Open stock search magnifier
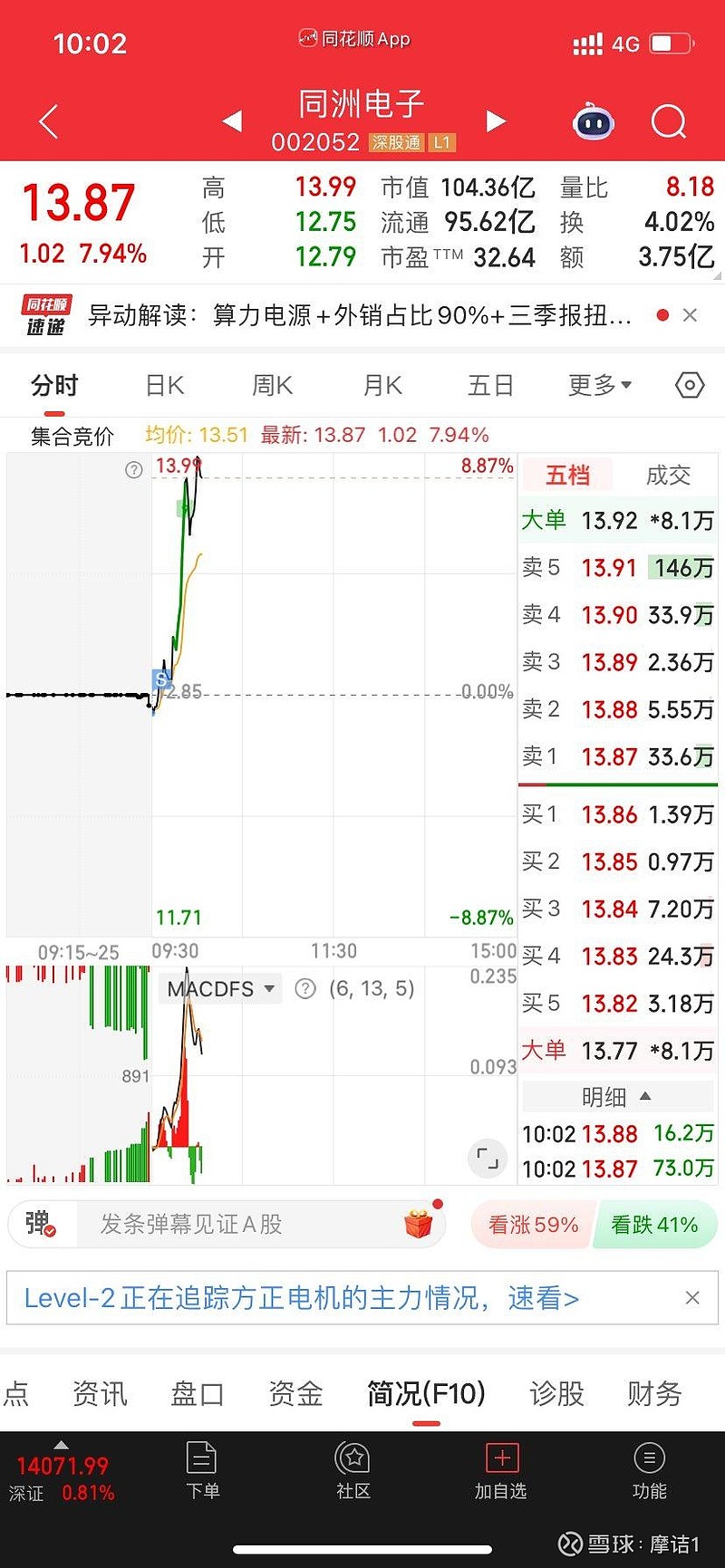This screenshot has height=1568, width=725. (669, 121)
